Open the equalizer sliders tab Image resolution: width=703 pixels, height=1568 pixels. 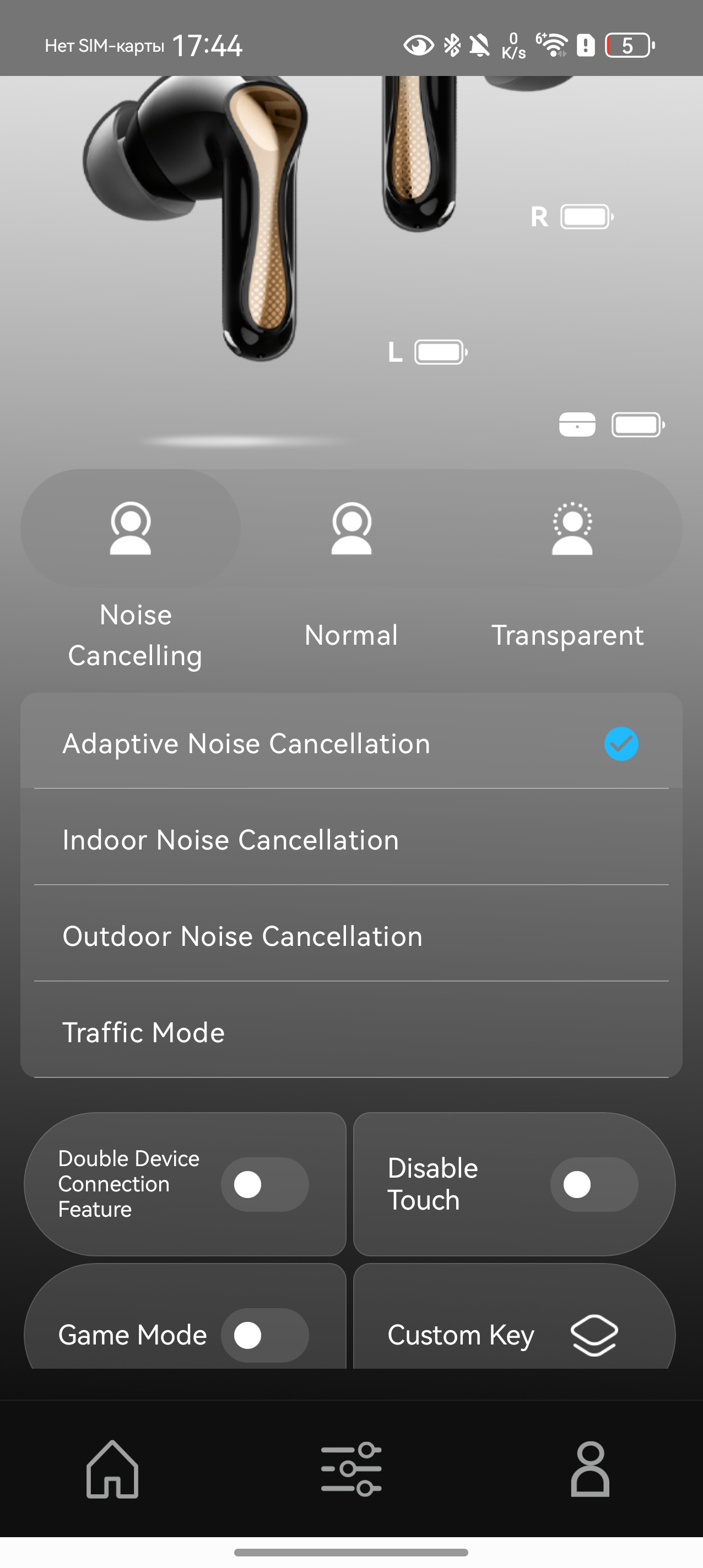(351, 1469)
